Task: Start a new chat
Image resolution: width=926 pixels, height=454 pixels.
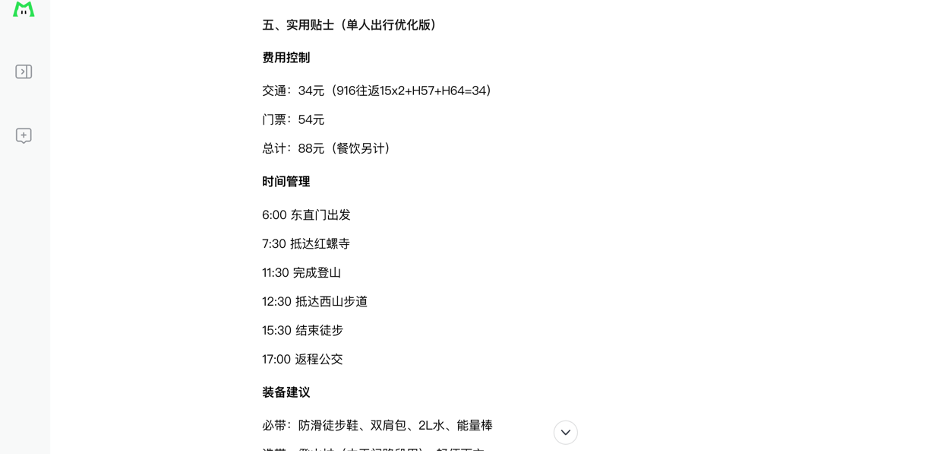Action: (x=24, y=135)
